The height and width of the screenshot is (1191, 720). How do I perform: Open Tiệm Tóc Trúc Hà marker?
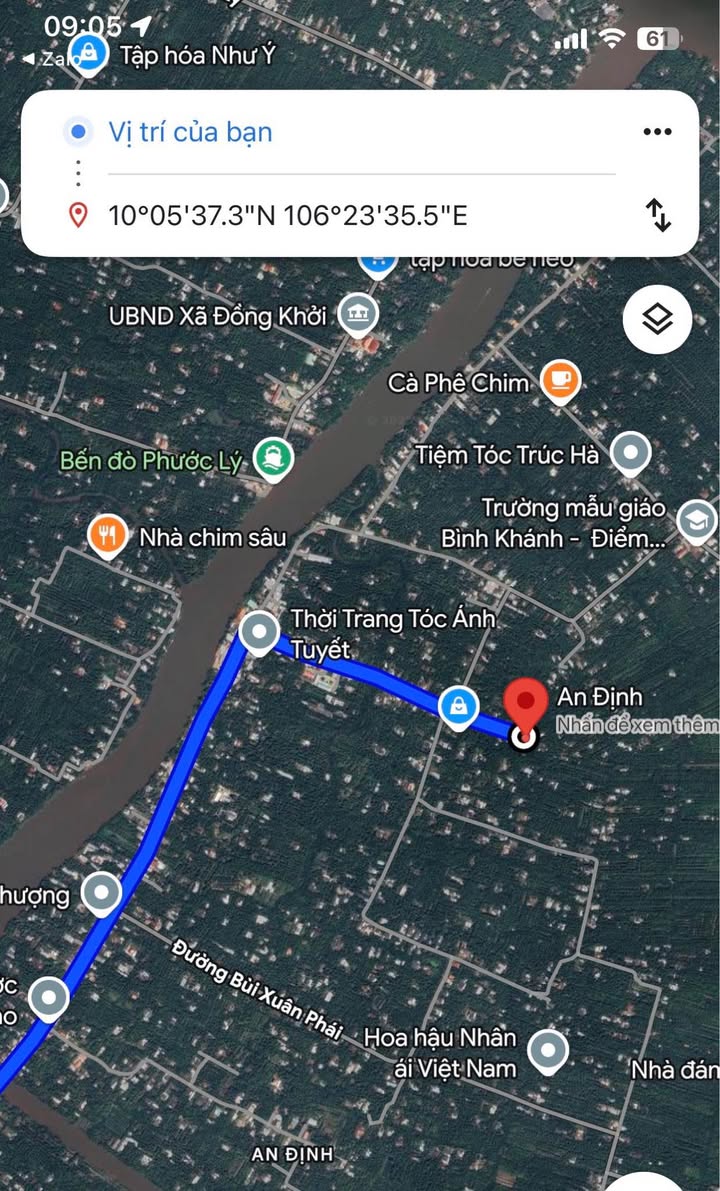[630, 454]
